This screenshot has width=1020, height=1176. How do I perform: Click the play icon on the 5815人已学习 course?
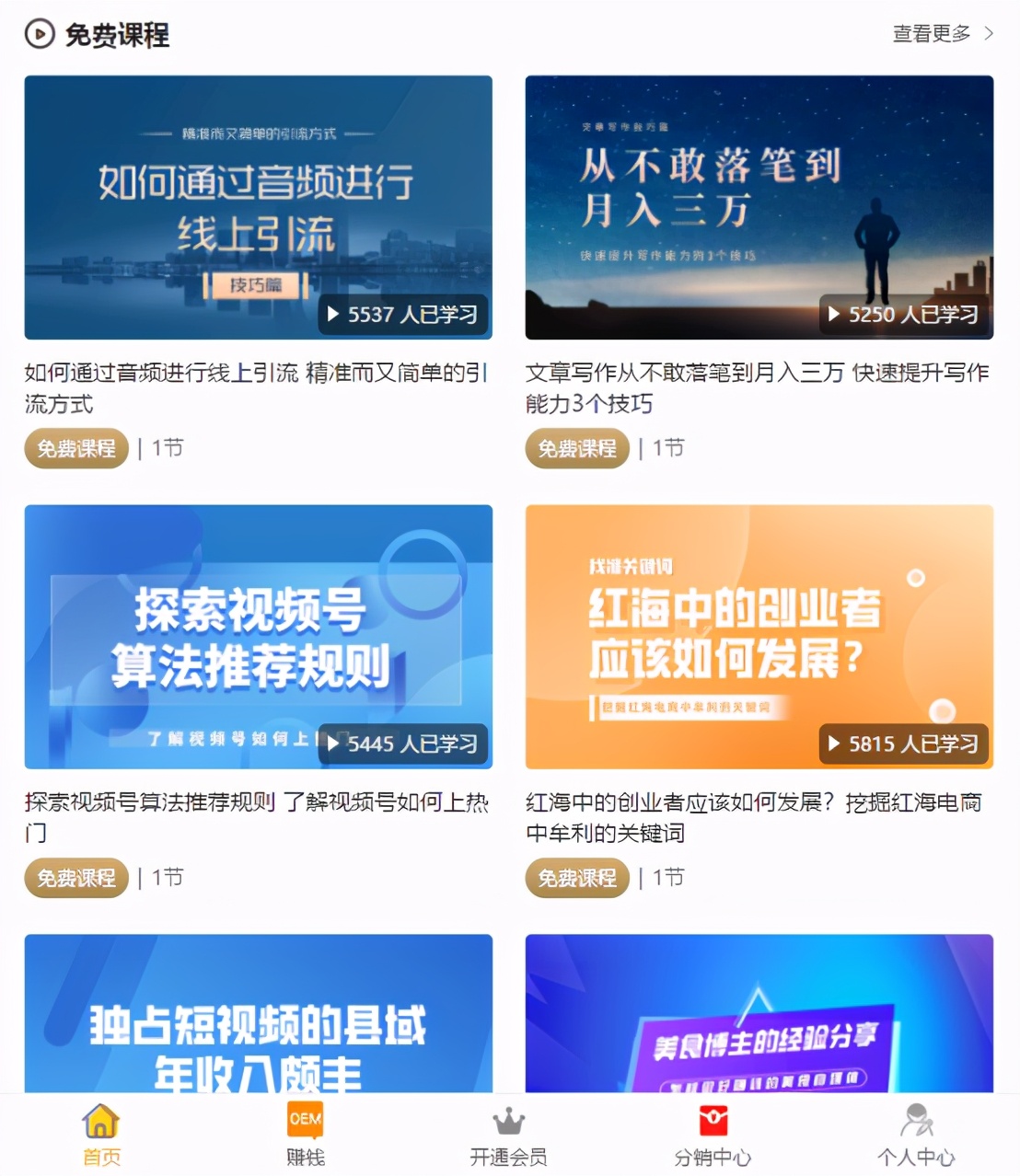[834, 744]
